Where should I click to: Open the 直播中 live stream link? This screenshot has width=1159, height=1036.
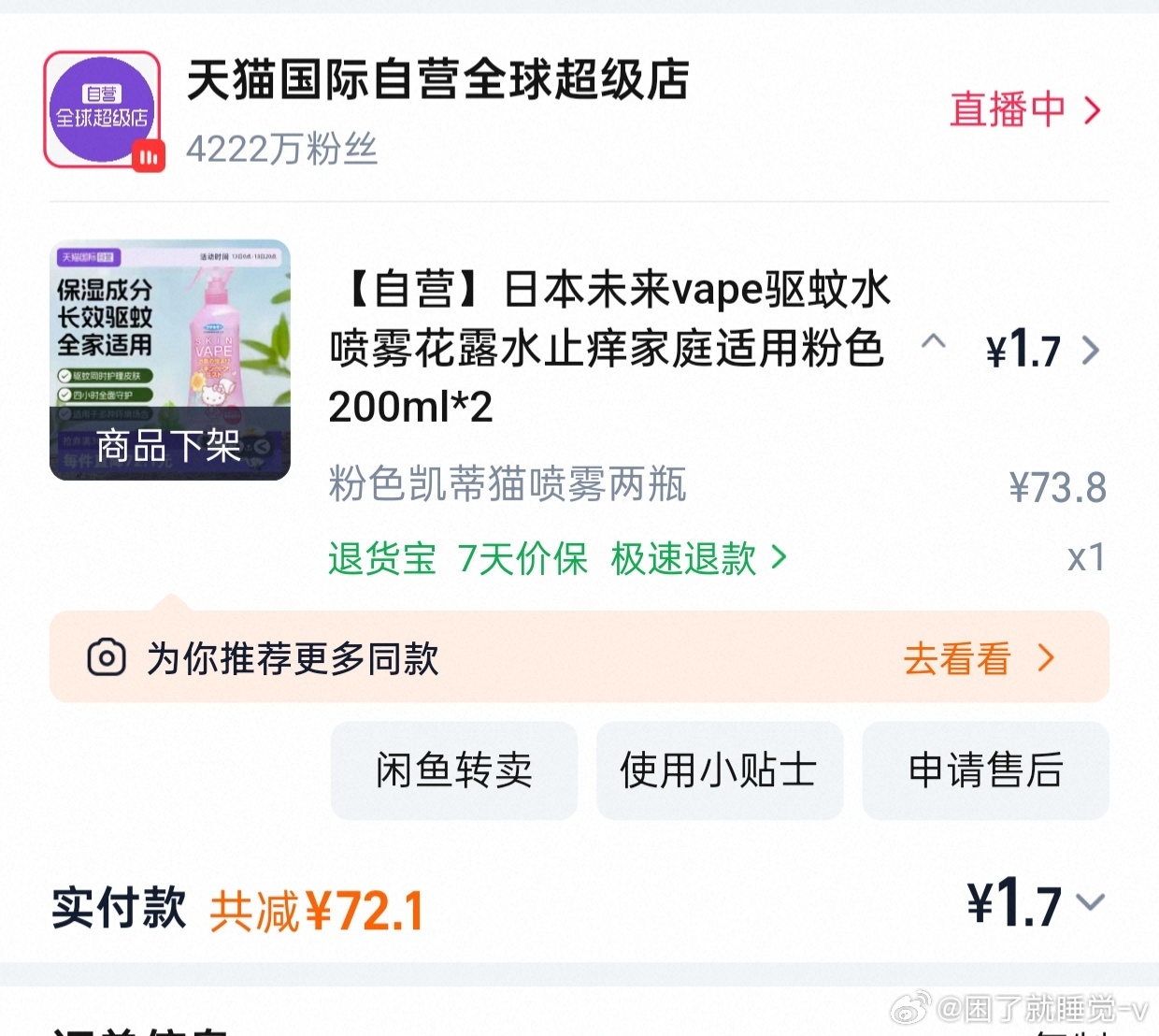pos(1024,109)
